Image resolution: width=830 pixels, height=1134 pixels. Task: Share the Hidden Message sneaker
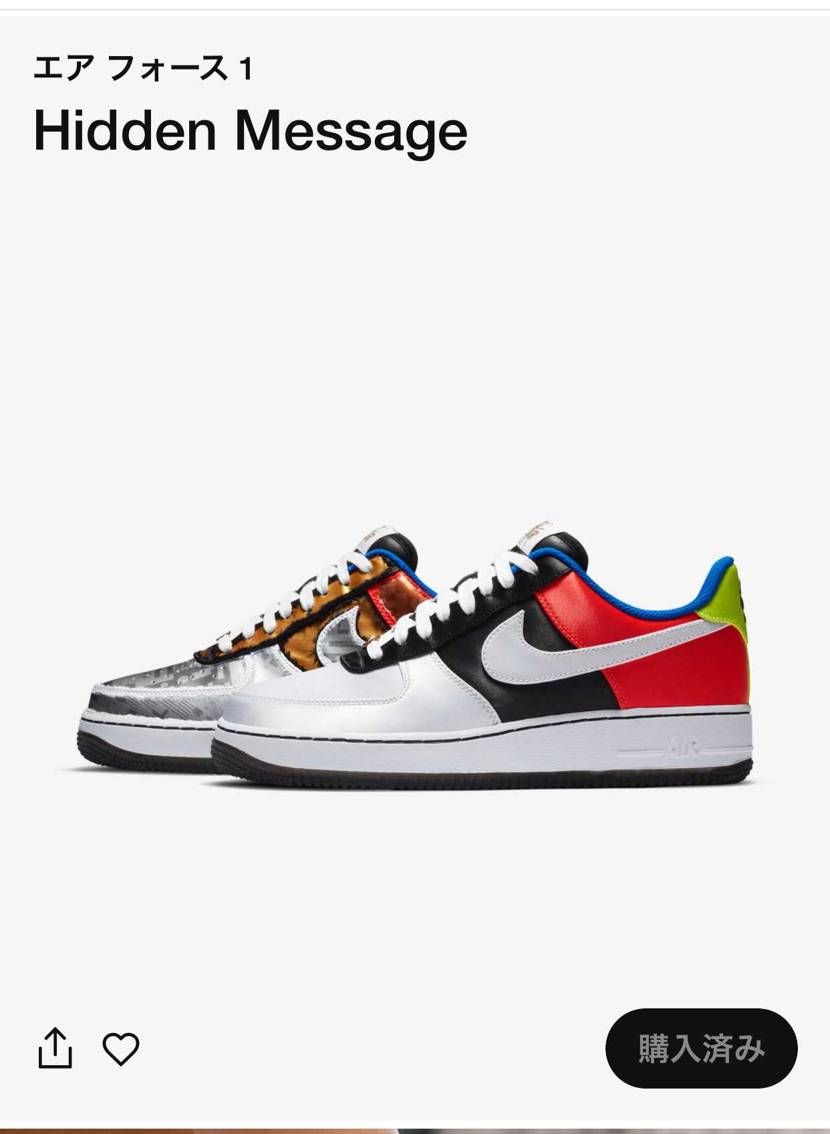55,1047
